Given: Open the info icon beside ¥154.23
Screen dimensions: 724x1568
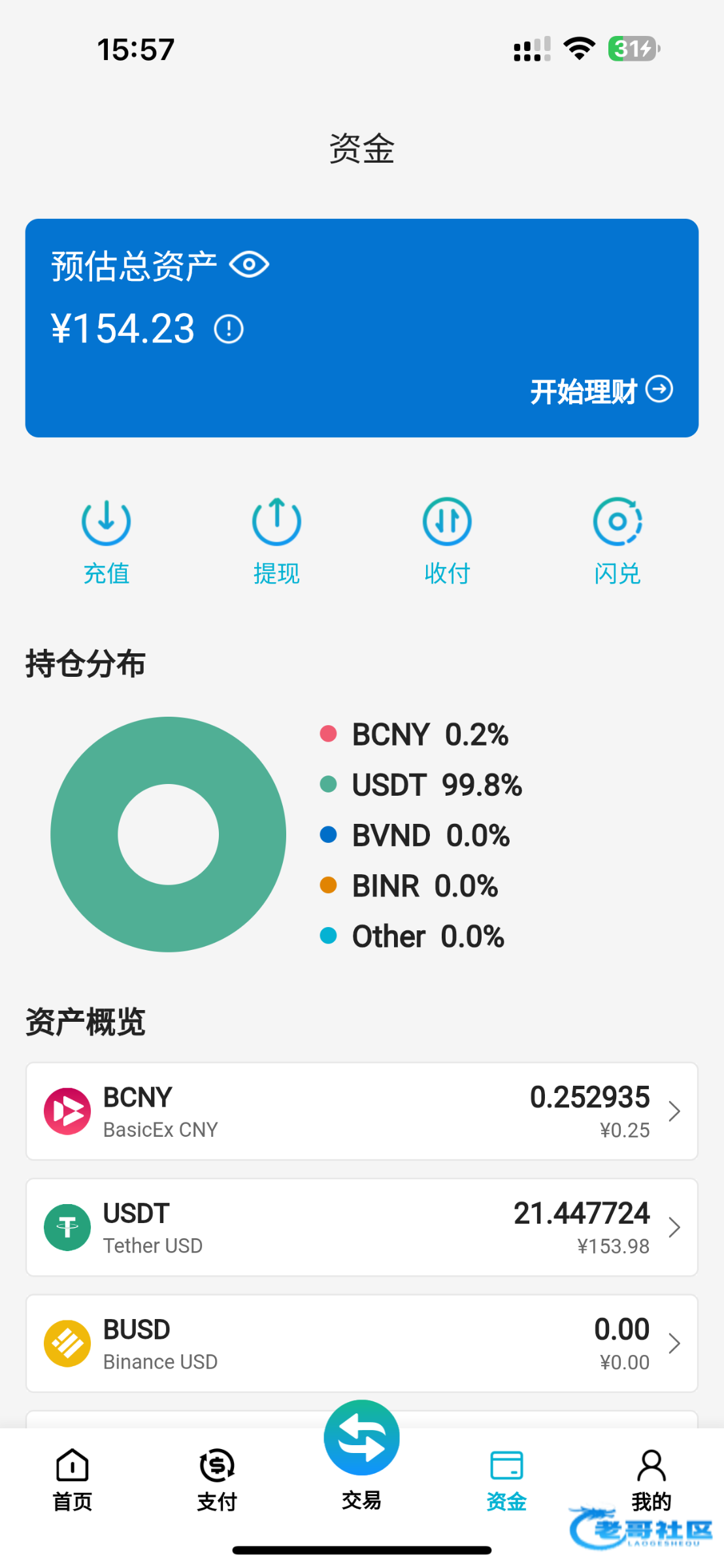Looking at the screenshot, I should (229, 329).
